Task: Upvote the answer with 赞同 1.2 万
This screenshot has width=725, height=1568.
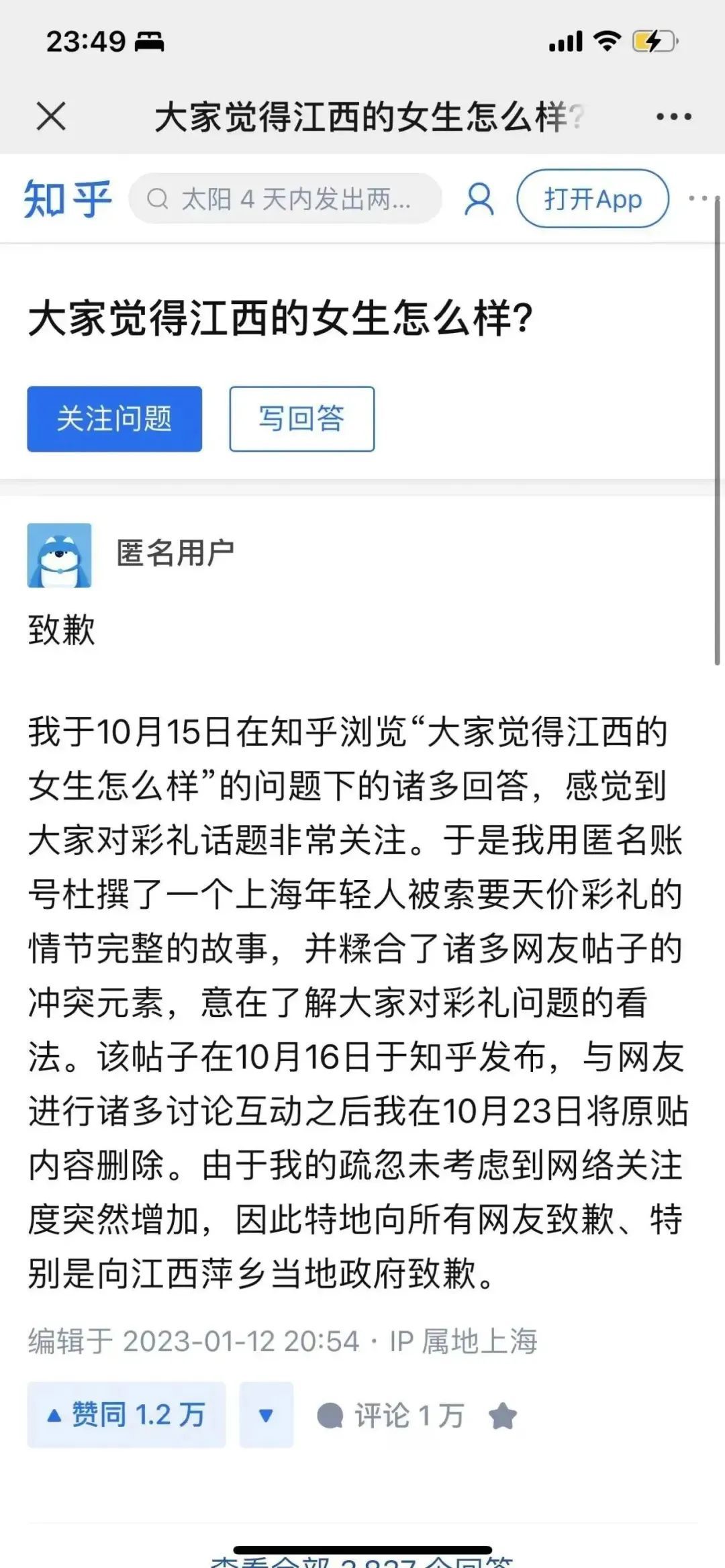Action: click(126, 1415)
